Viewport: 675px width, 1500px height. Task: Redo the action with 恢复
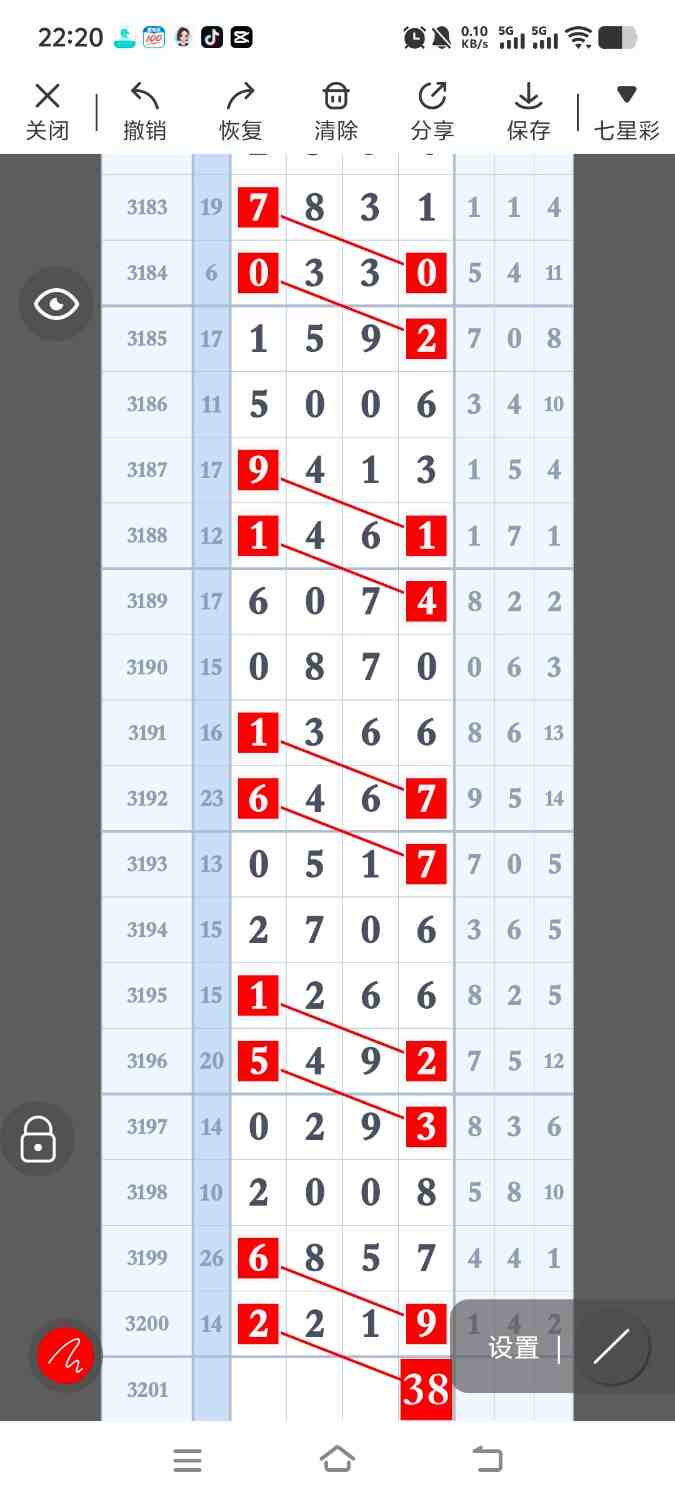[240, 110]
